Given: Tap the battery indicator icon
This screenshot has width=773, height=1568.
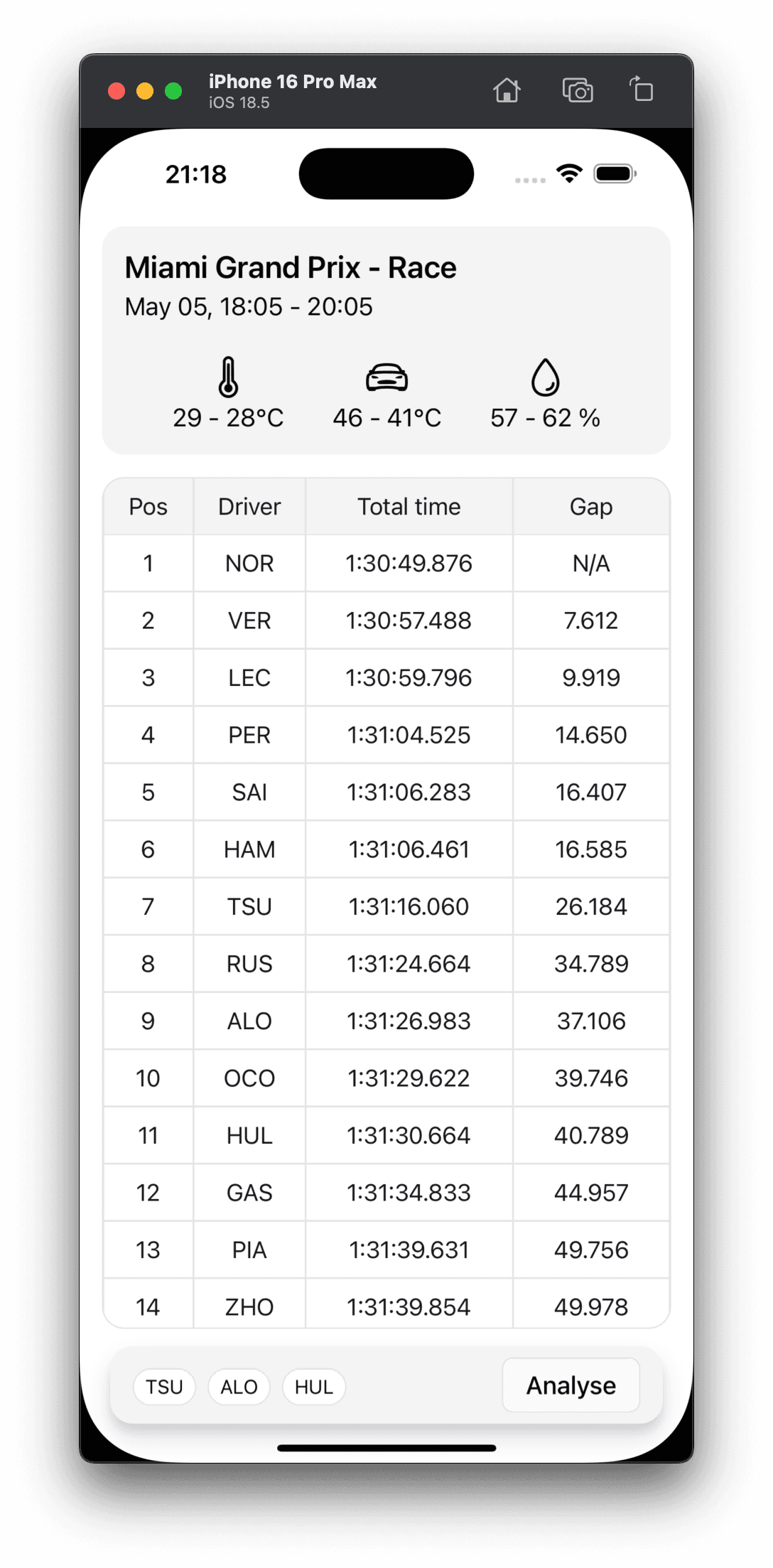Looking at the screenshot, I should tap(615, 173).
